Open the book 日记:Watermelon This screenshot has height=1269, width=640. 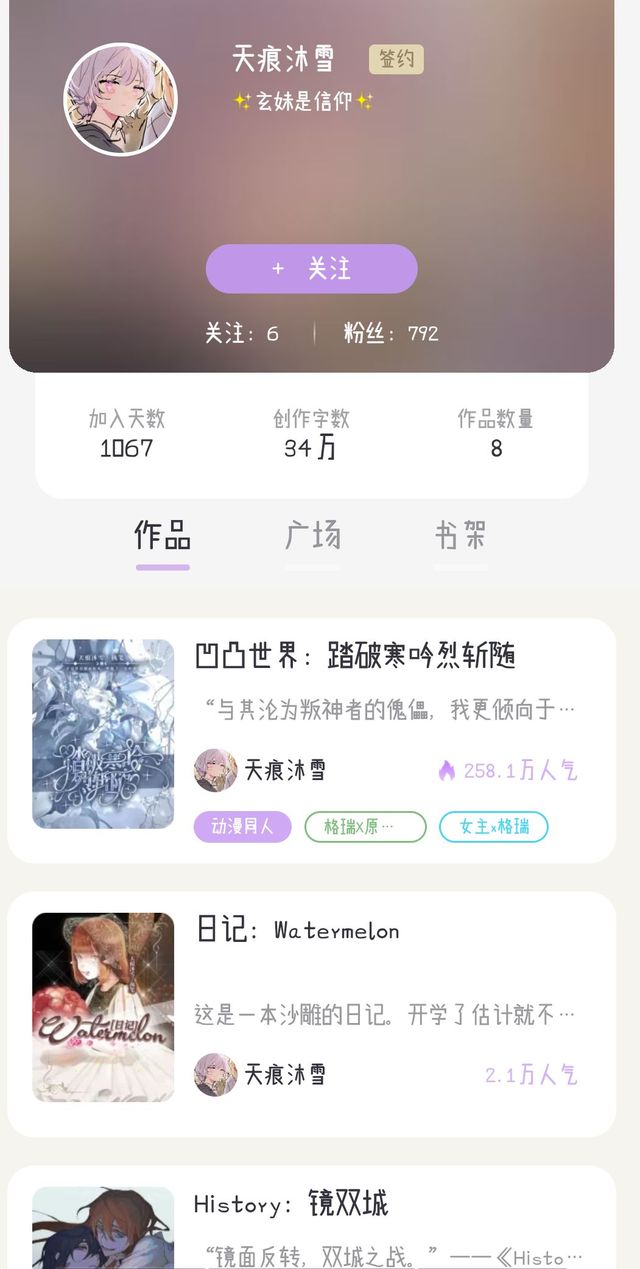point(298,931)
